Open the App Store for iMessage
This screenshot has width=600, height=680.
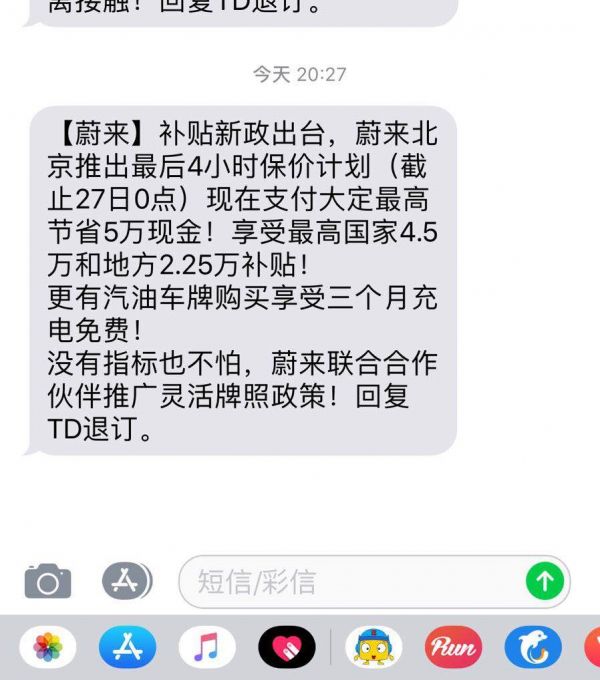click(x=127, y=648)
